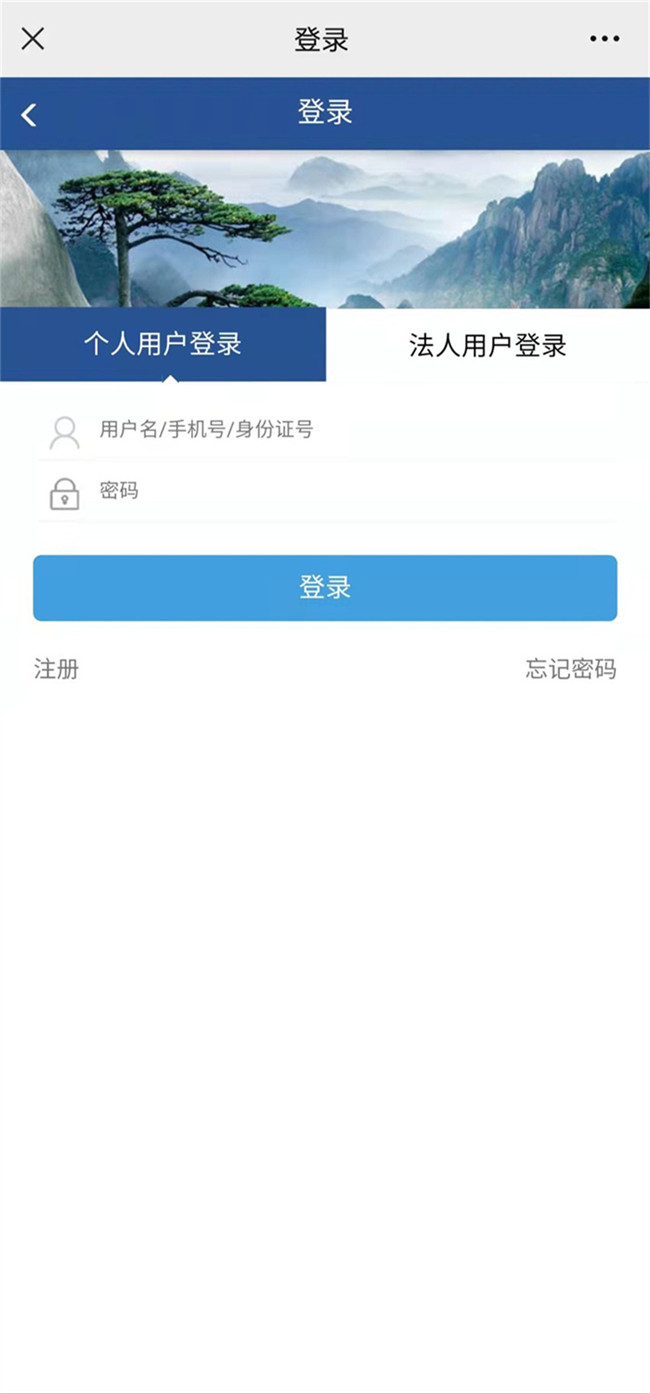The image size is (650, 1394).
Task: Open the three-dot overflow menu
Action: coord(604,39)
